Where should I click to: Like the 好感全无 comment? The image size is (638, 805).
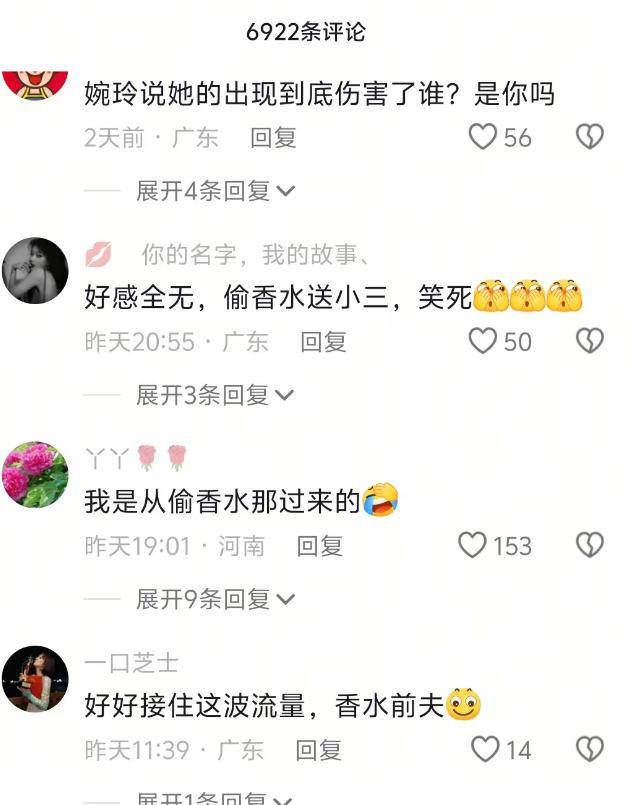click(484, 341)
